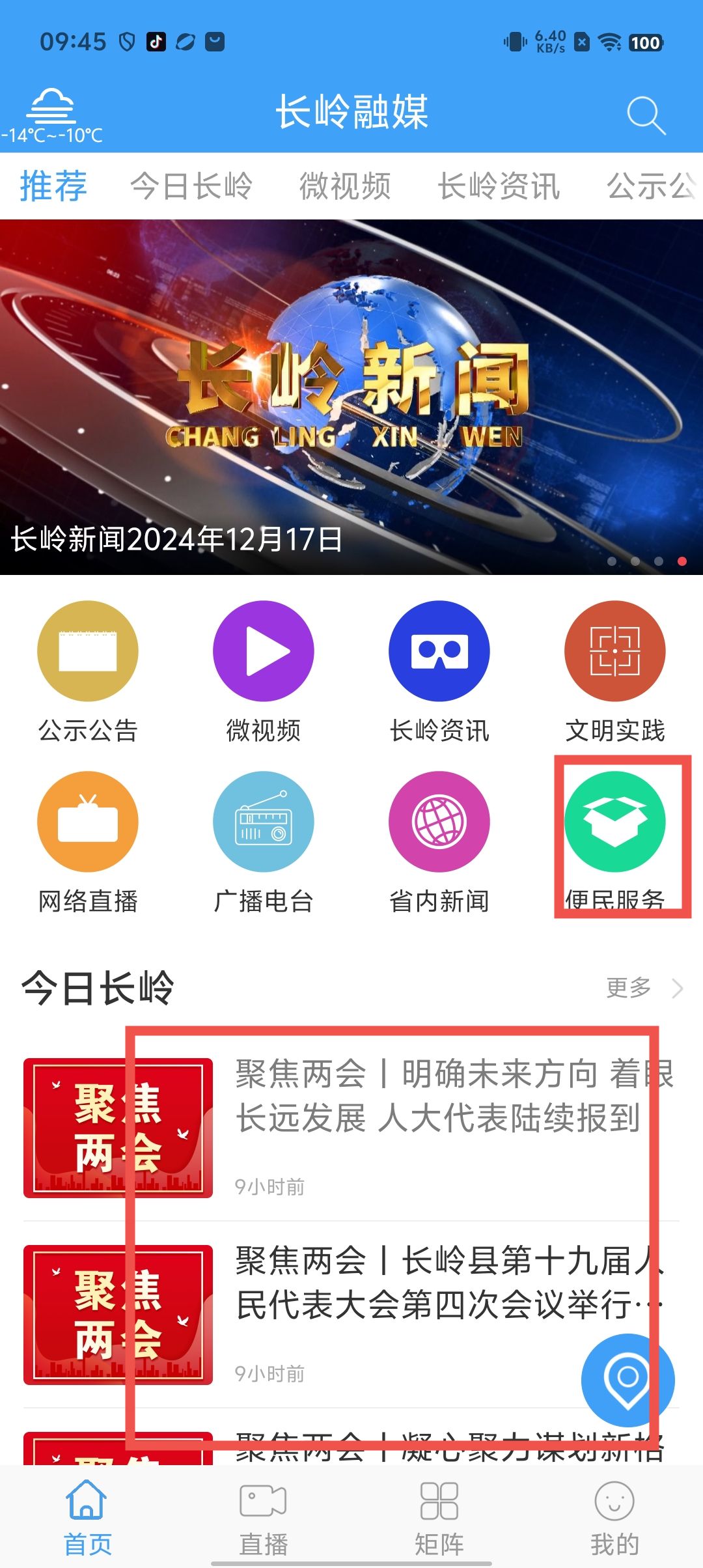
Task: Open the 便民服务 shortcut
Action: click(x=614, y=841)
